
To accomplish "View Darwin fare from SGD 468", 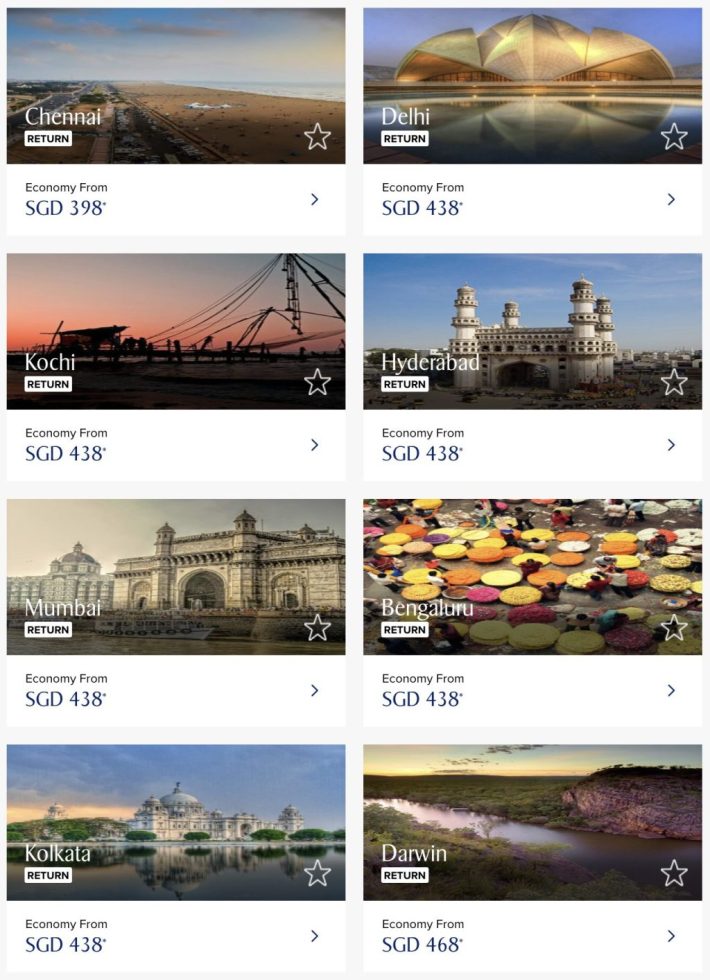I will point(671,936).
